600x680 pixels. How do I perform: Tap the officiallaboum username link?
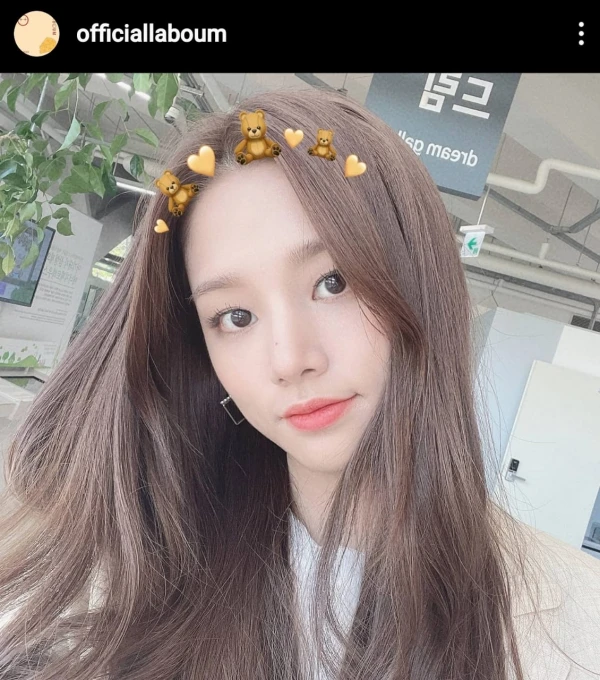151,34
